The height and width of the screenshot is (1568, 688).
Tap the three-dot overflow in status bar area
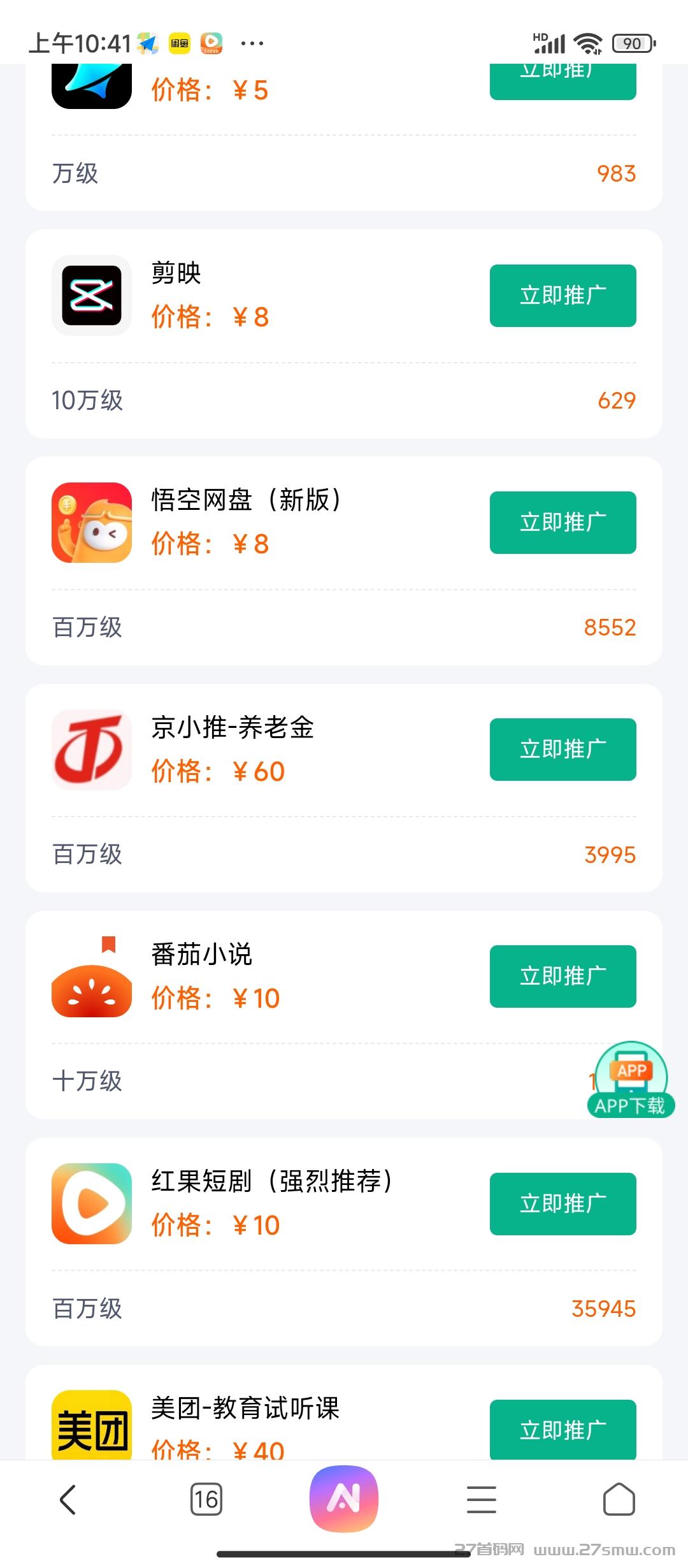tap(251, 43)
